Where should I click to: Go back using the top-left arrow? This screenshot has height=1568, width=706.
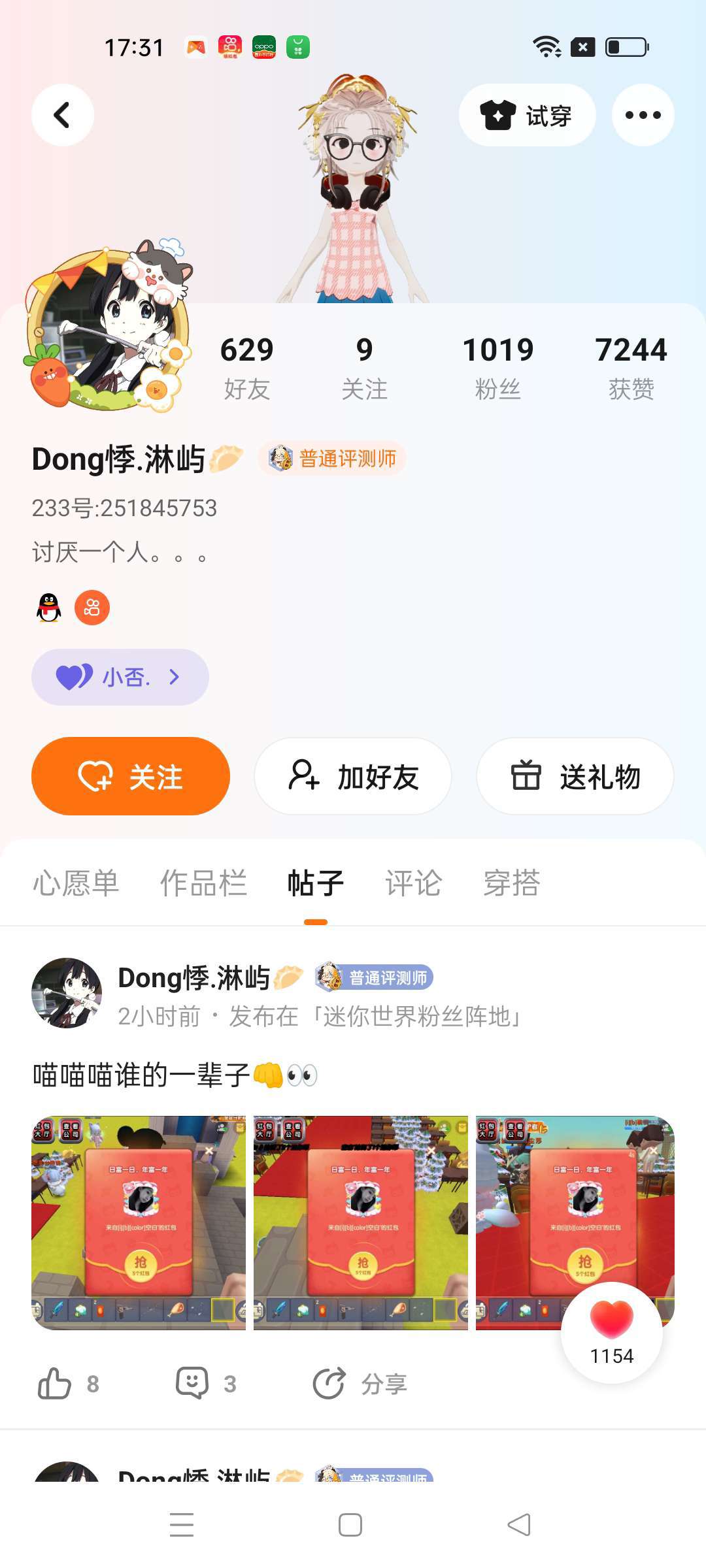[x=62, y=115]
